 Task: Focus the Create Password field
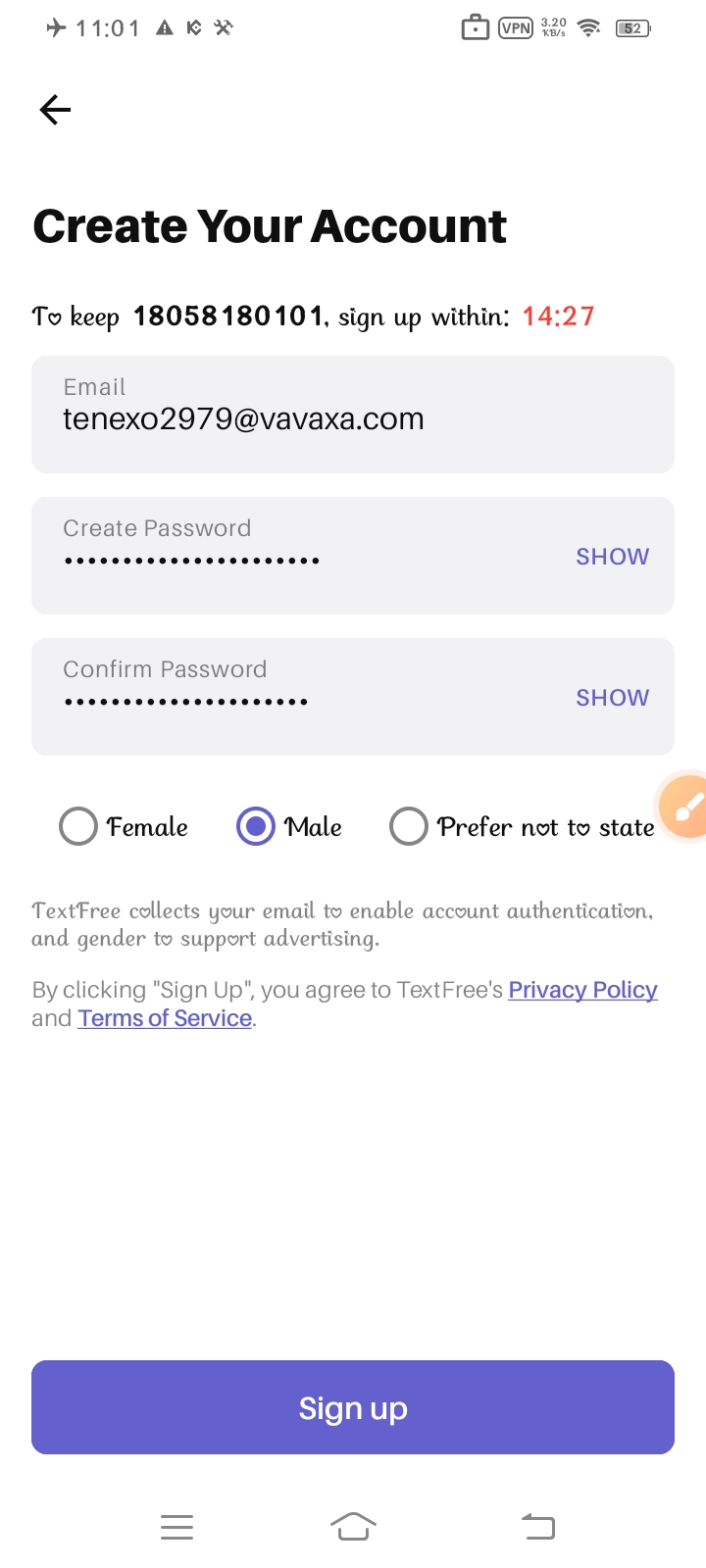coord(294,557)
